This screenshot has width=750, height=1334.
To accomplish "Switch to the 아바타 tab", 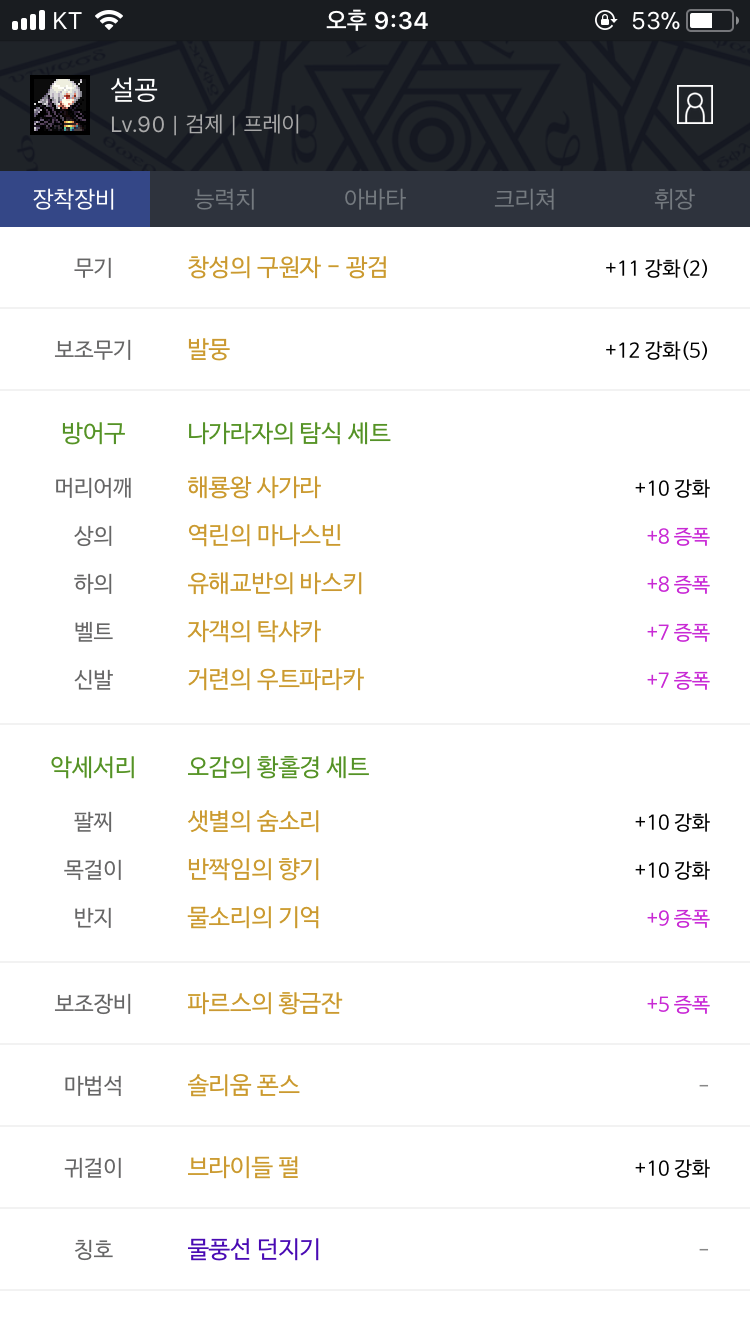I will [x=375, y=199].
